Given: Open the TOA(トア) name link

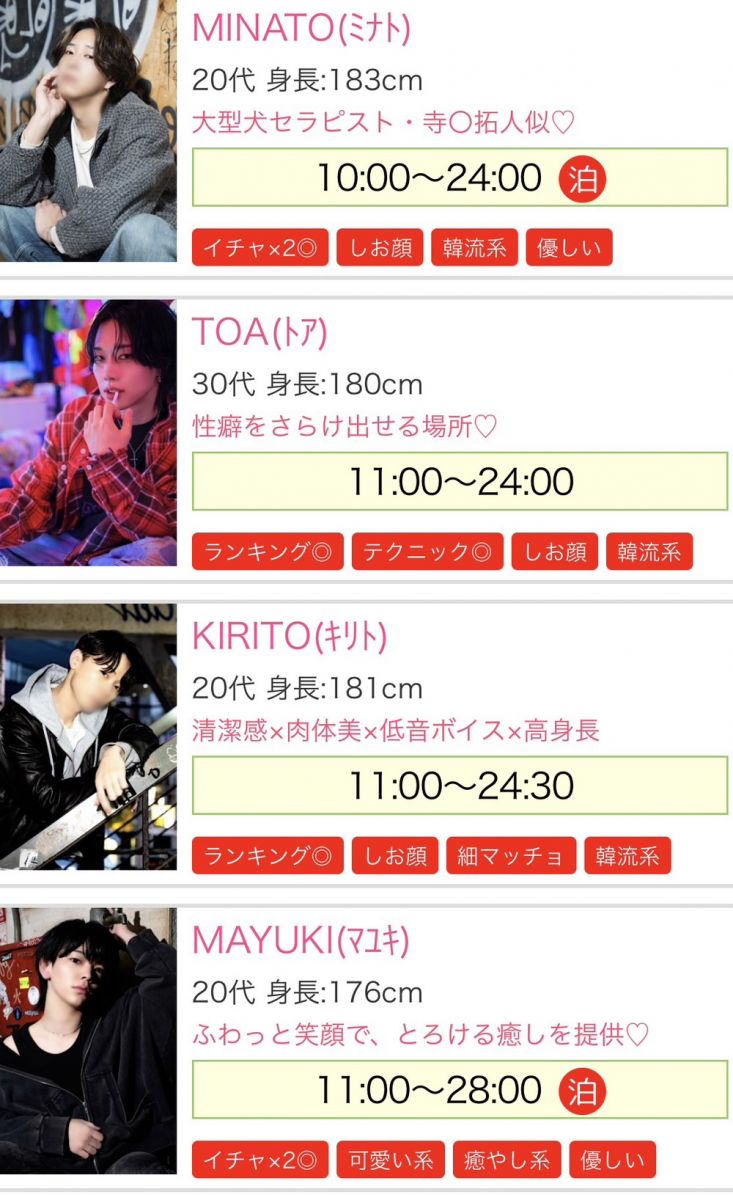Looking at the screenshot, I should pos(259,333).
